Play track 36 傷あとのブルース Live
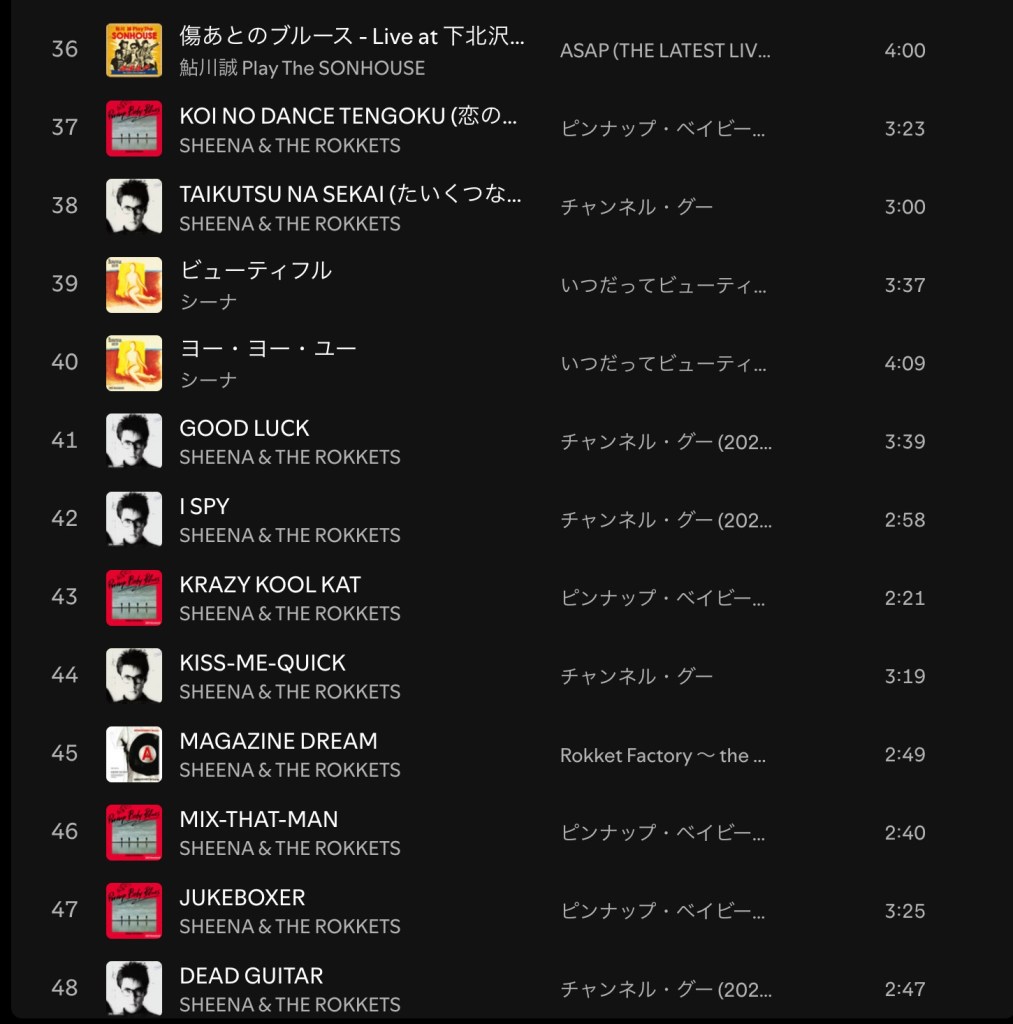This screenshot has height=1024, width=1013. click(351, 37)
